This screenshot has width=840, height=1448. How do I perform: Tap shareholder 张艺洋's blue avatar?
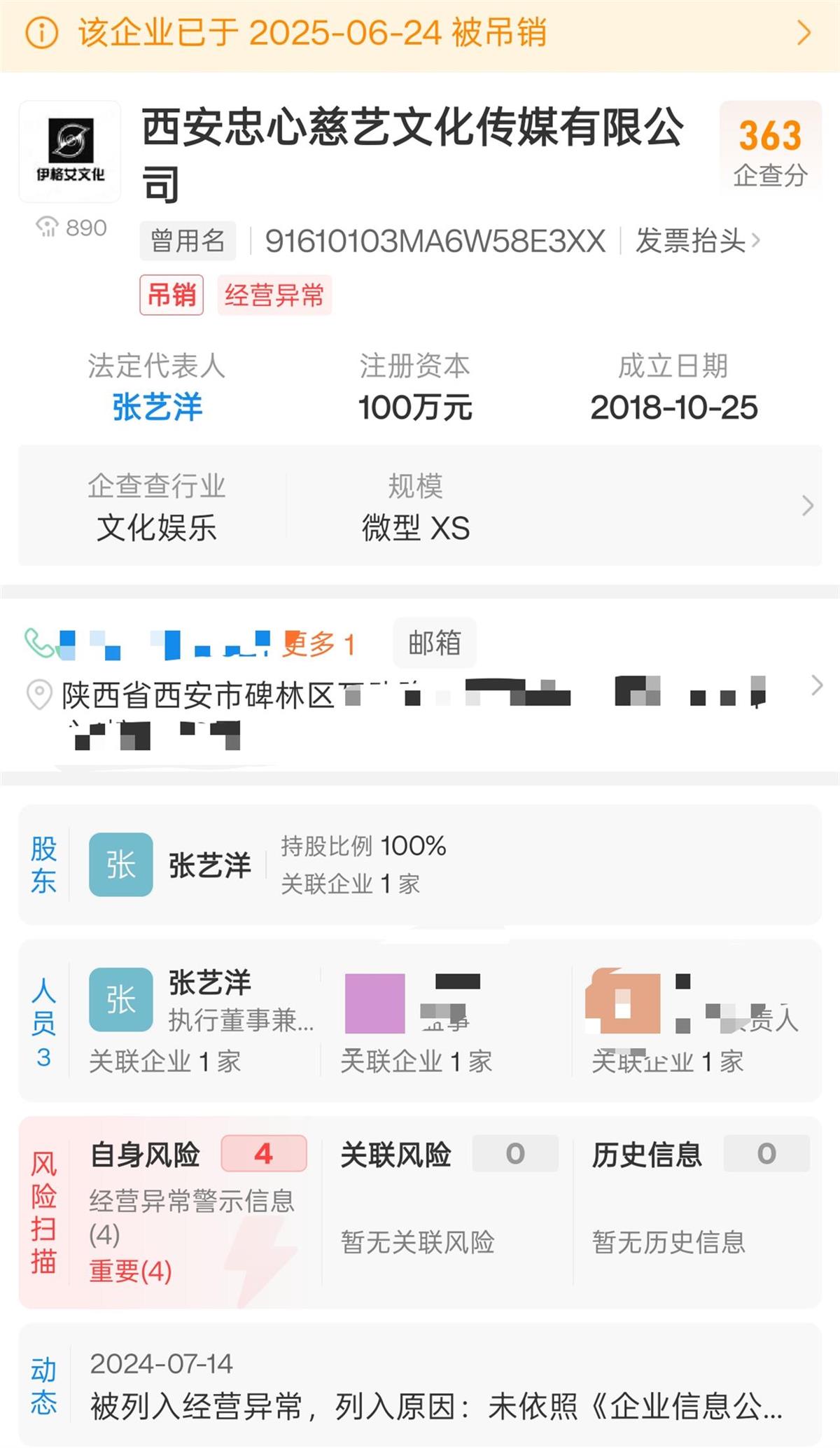coord(120,863)
